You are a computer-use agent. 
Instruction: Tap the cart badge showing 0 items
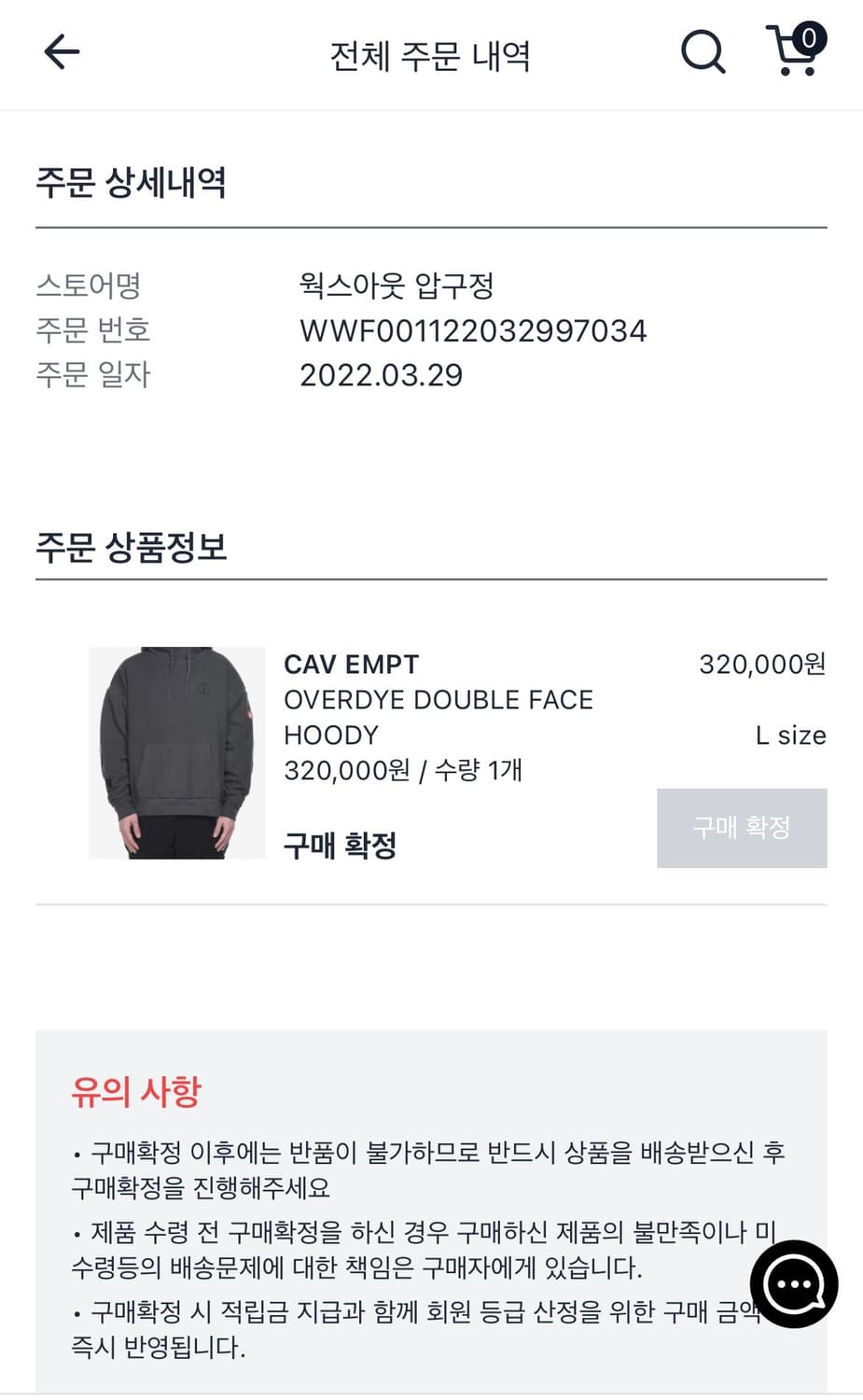point(810,38)
